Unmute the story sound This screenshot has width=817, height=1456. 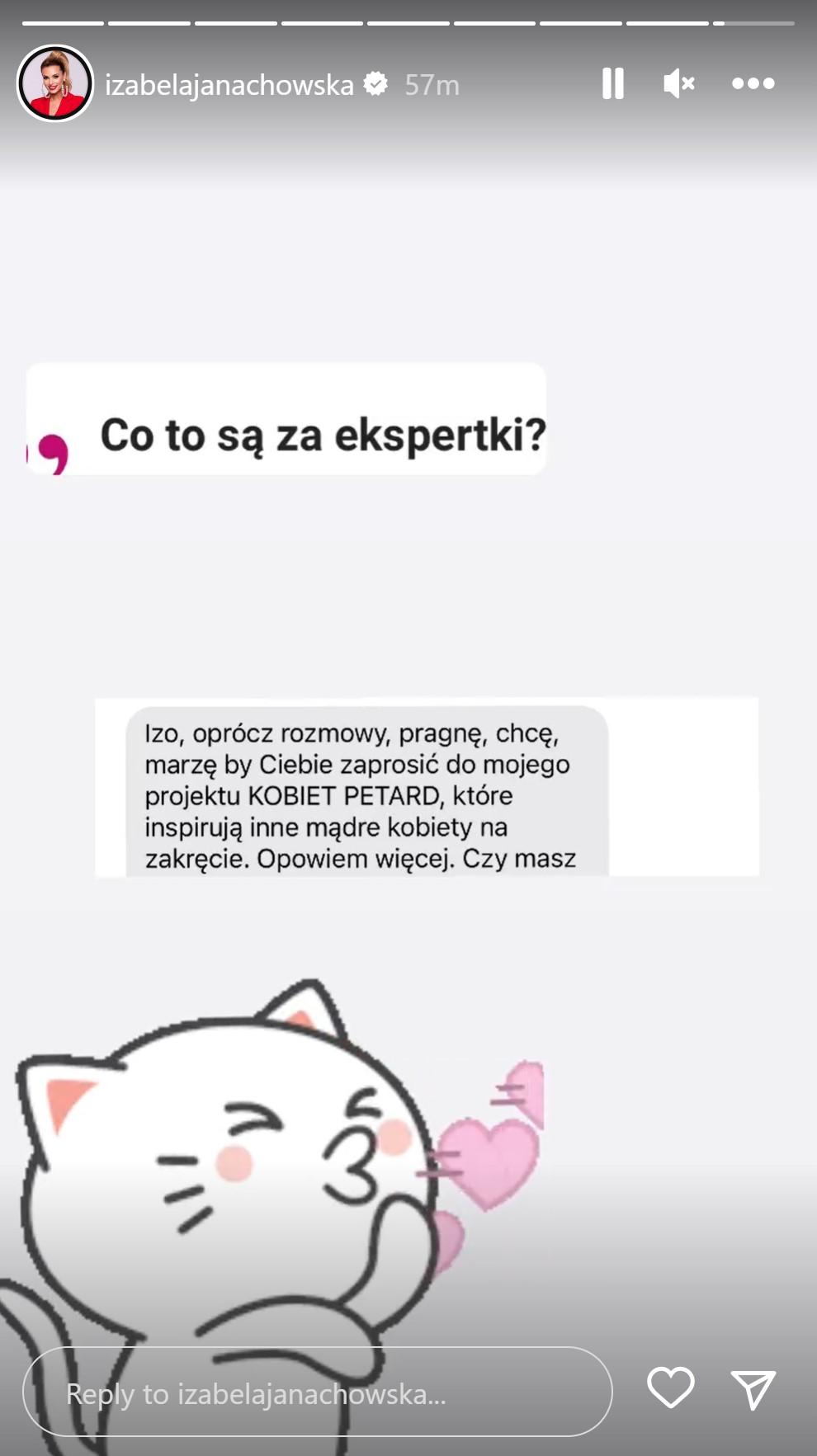click(678, 83)
